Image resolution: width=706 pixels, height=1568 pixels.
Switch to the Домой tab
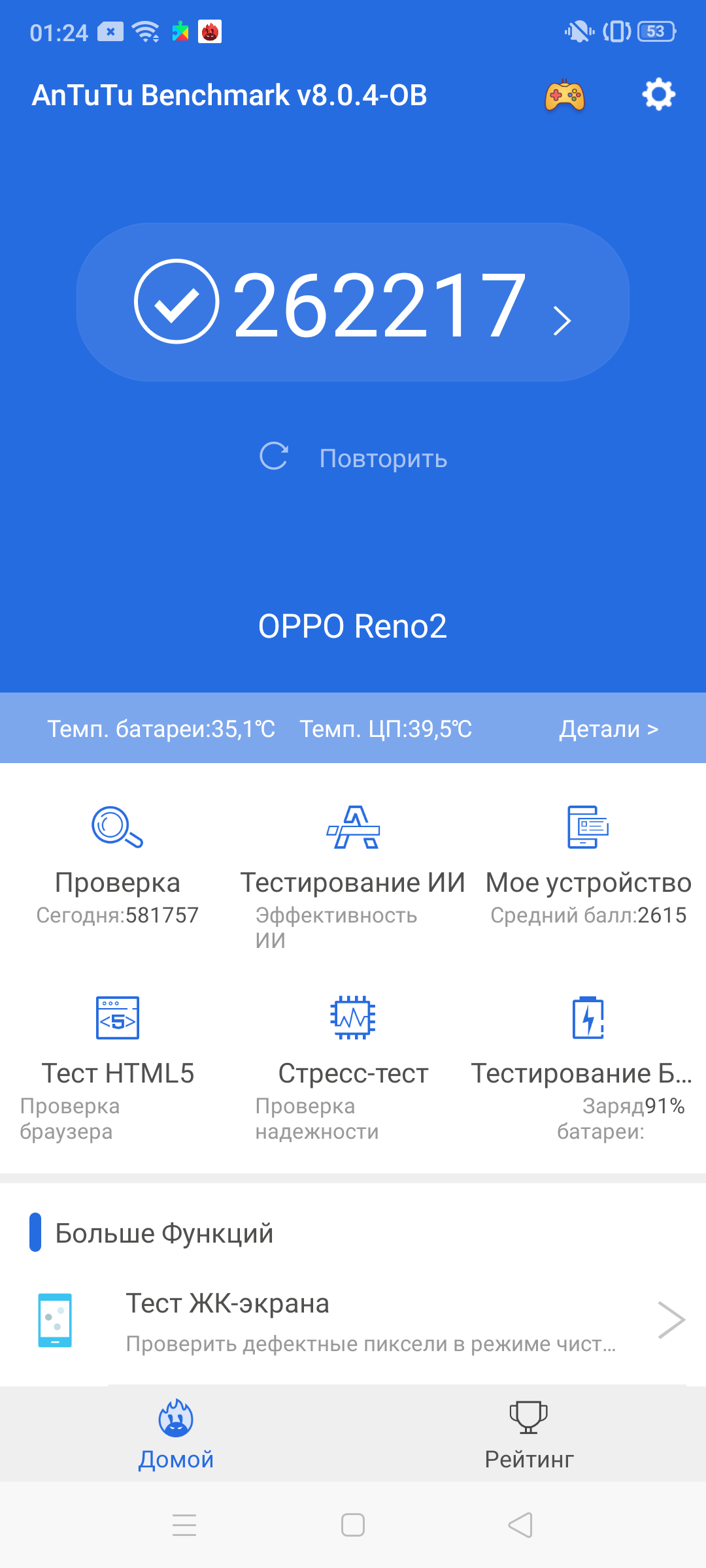(176, 1435)
